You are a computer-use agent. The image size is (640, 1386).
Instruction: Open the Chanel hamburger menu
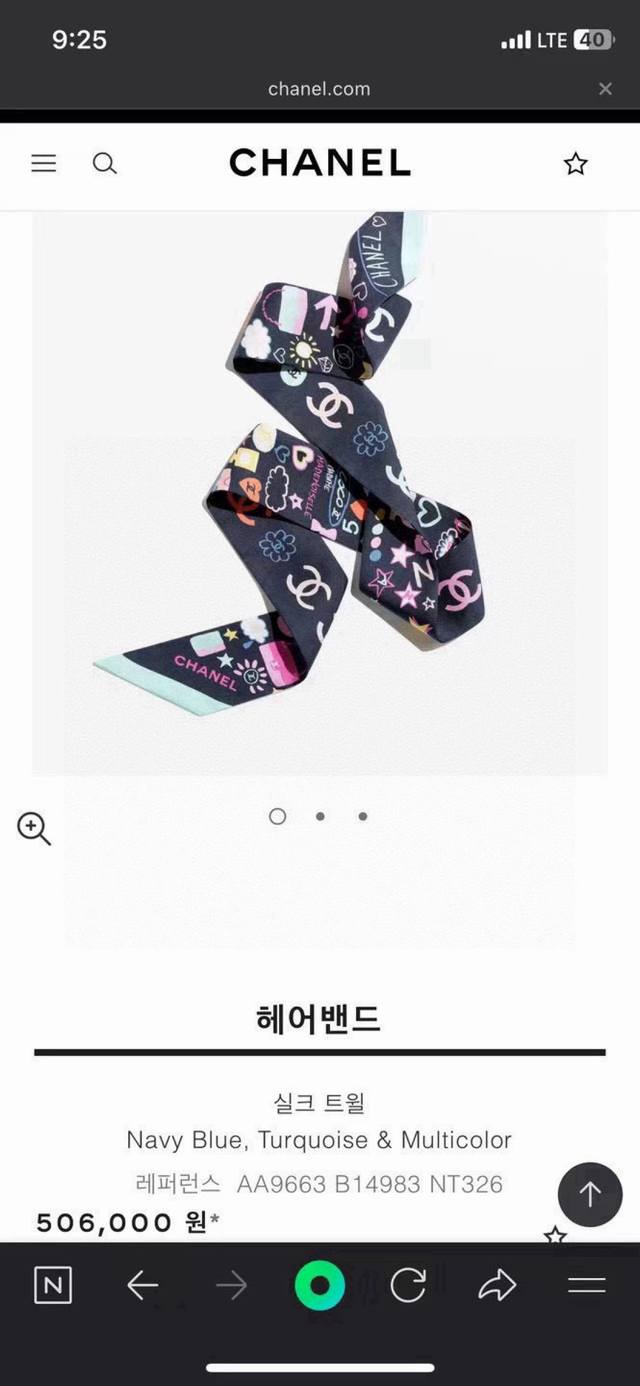(x=44, y=164)
